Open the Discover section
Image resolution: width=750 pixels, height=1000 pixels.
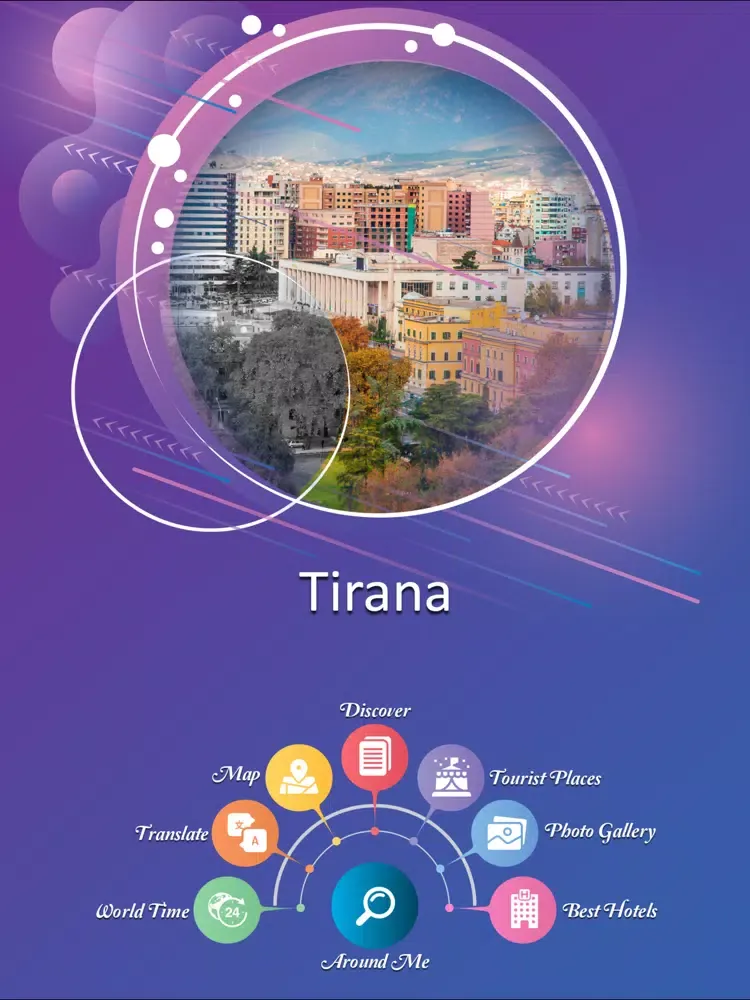[x=374, y=757]
